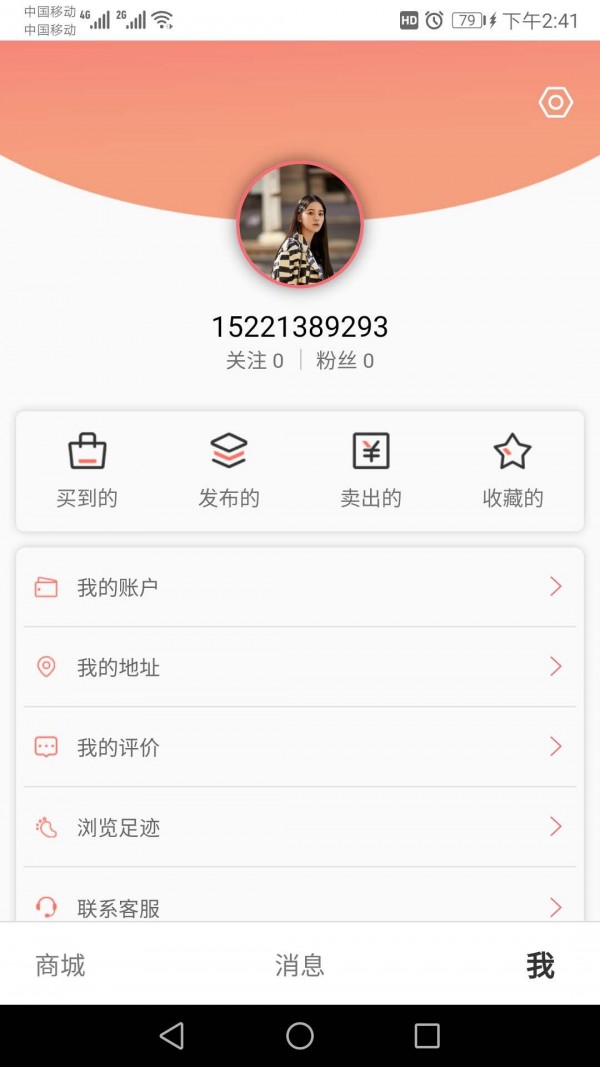The image size is (600, 1067).
Task: View the 粉丝 followers count
Action: click(x=345, y=361)
